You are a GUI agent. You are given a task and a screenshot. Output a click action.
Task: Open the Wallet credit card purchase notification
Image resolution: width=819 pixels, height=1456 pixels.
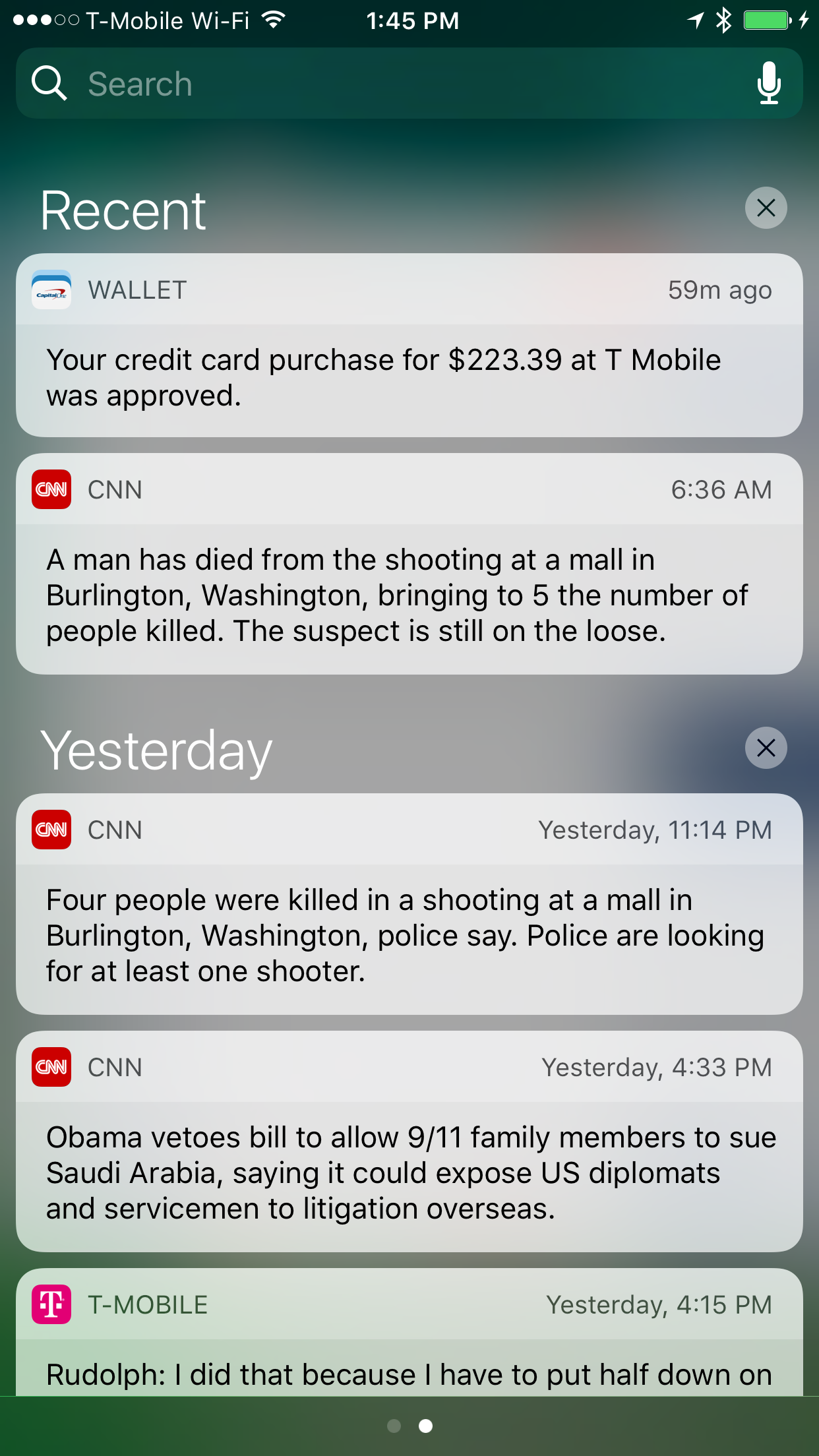point(409,345)
